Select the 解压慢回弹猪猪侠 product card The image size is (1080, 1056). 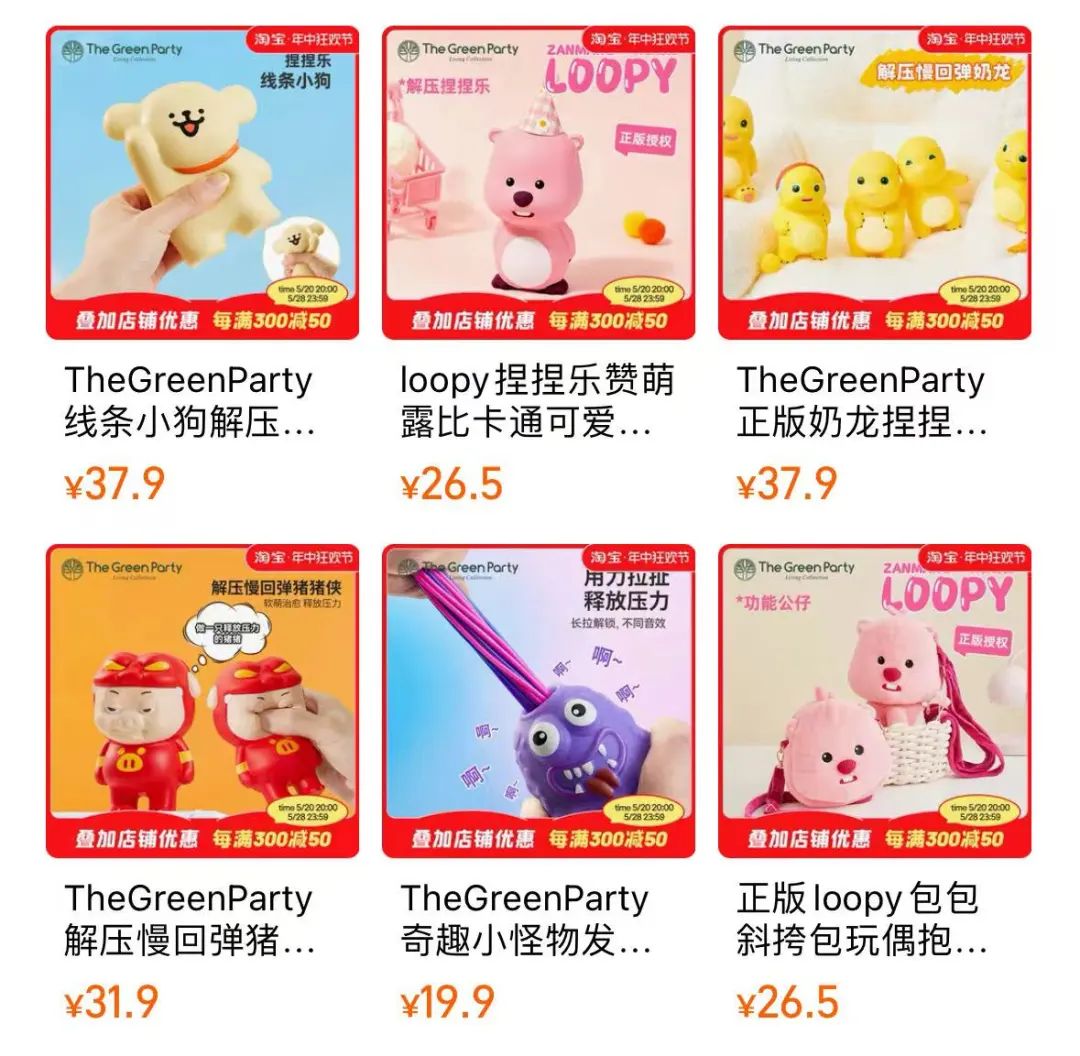point(202,701)
